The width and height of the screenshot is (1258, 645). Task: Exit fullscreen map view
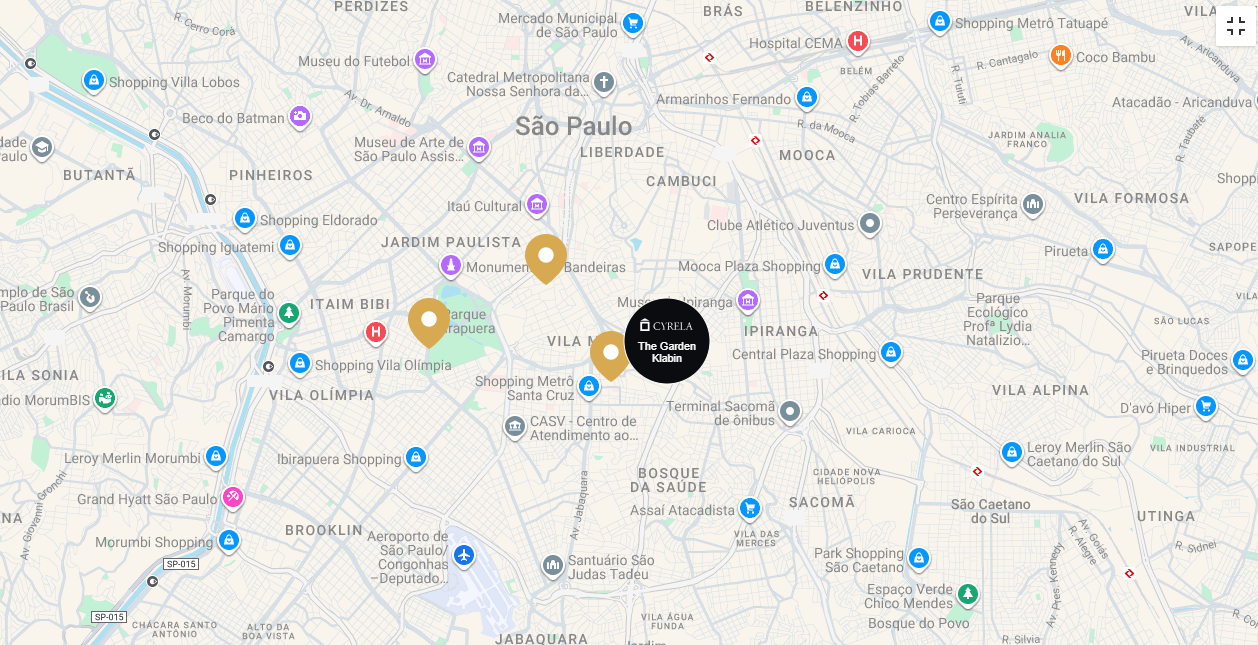[x=1236, y=26]
